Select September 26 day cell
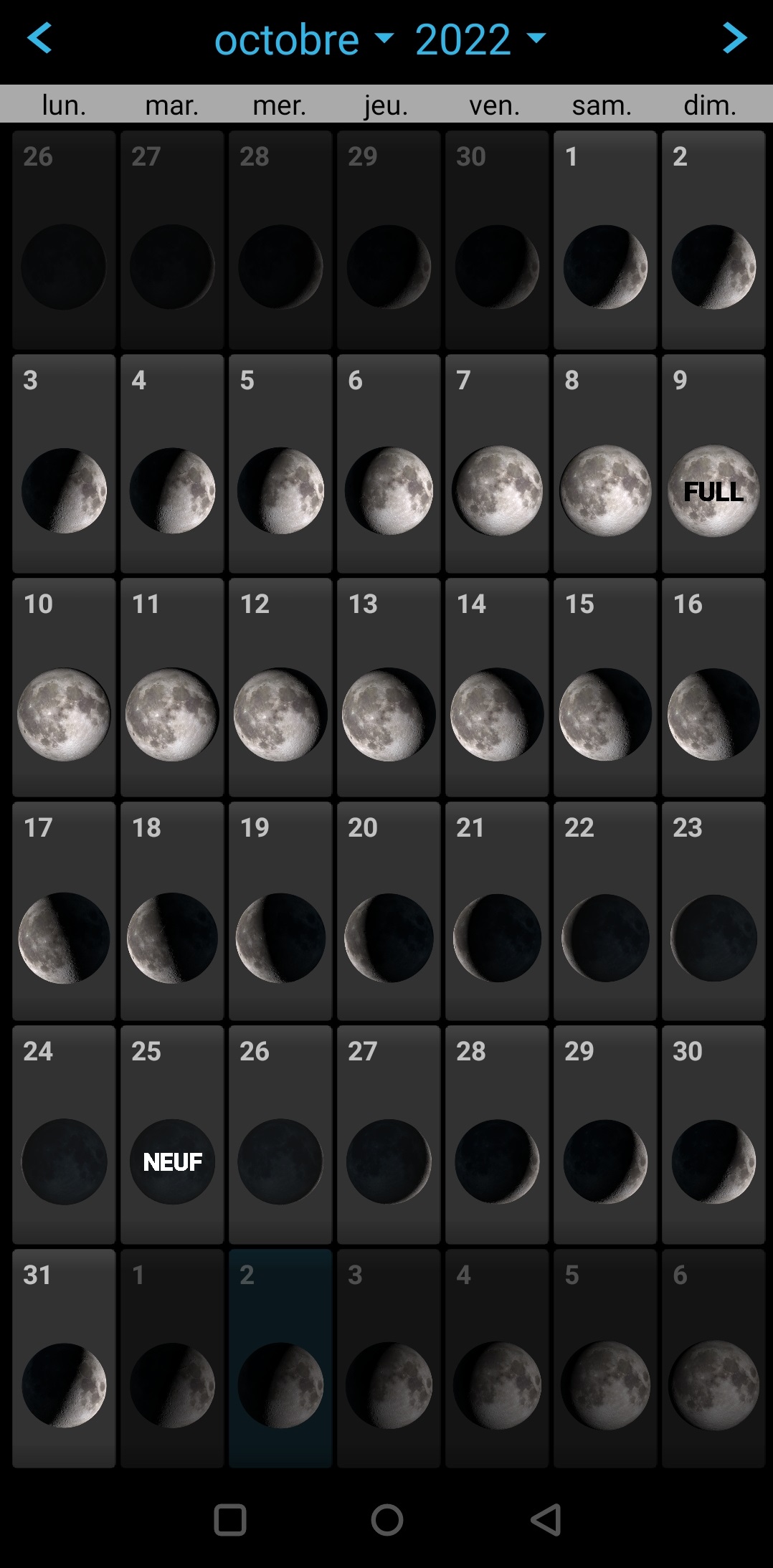This screenshot has width=773, height=1568. [64, 240]
